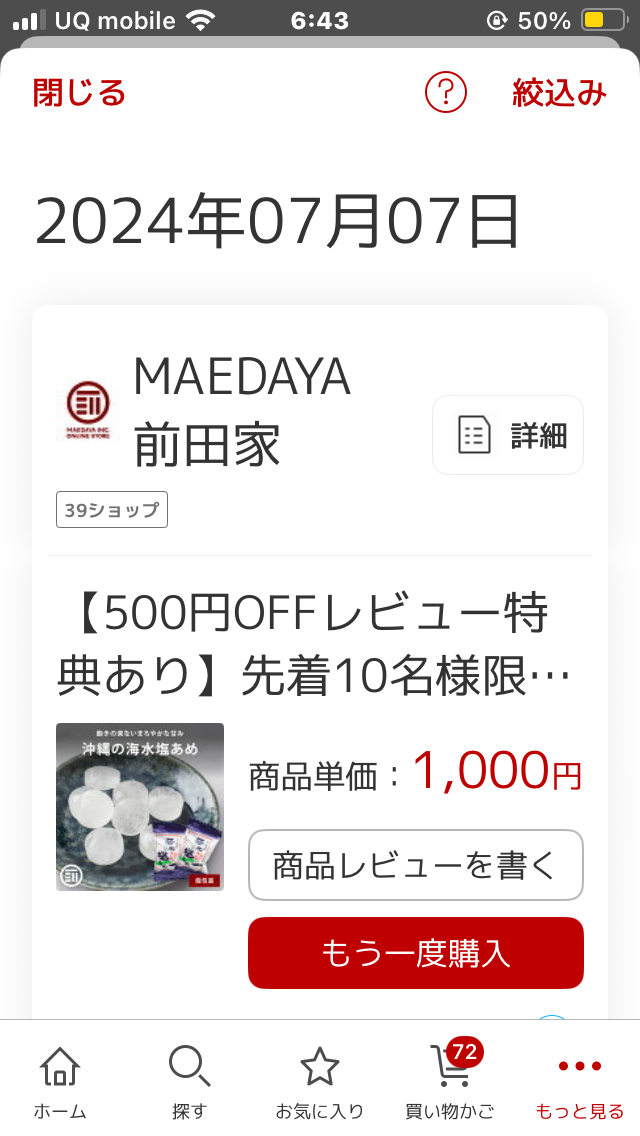
Task: View order details with 詳細 button
Action: click(x=508, y=435)
